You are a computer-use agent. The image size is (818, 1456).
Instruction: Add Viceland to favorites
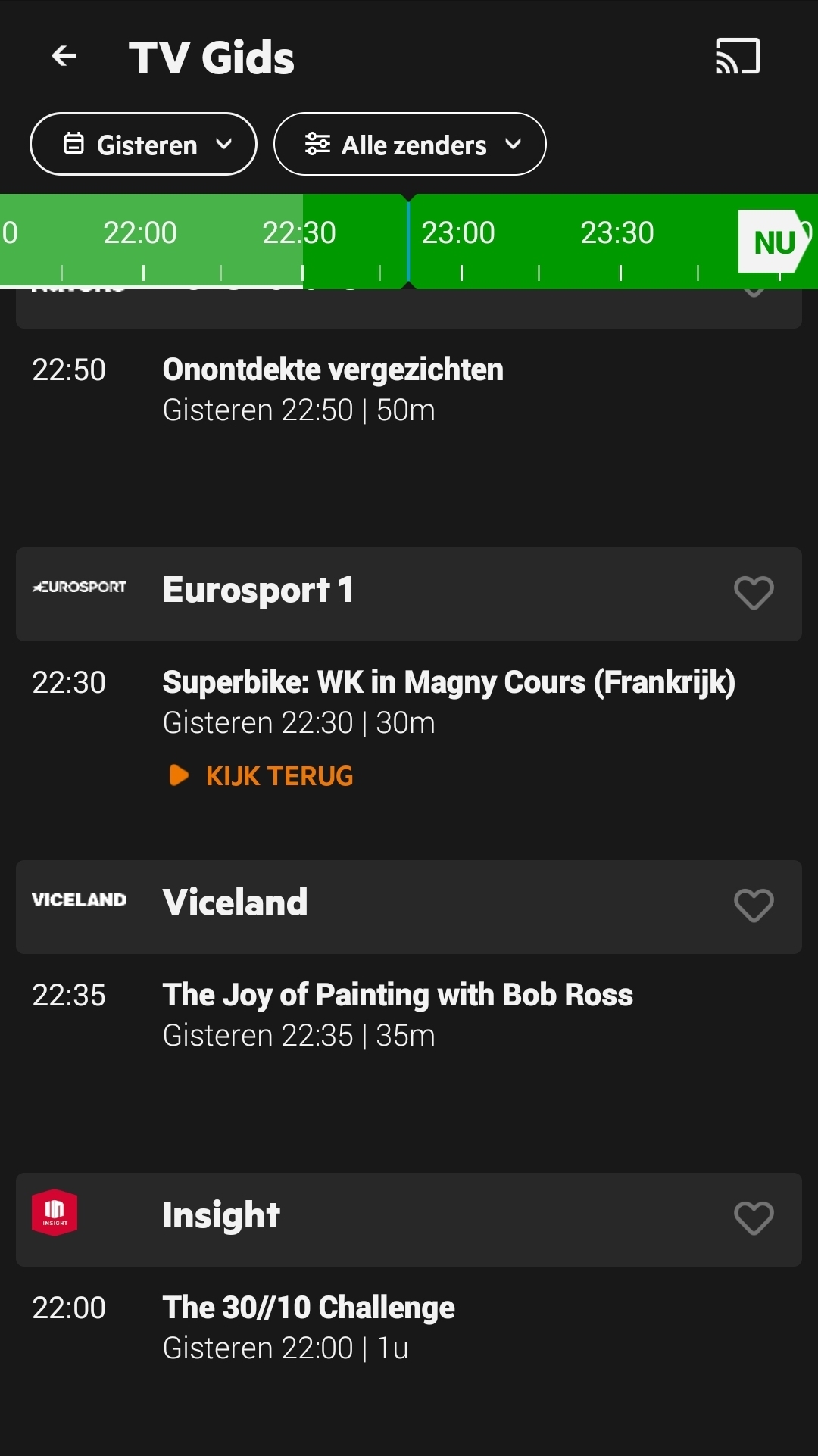(754, 906)
